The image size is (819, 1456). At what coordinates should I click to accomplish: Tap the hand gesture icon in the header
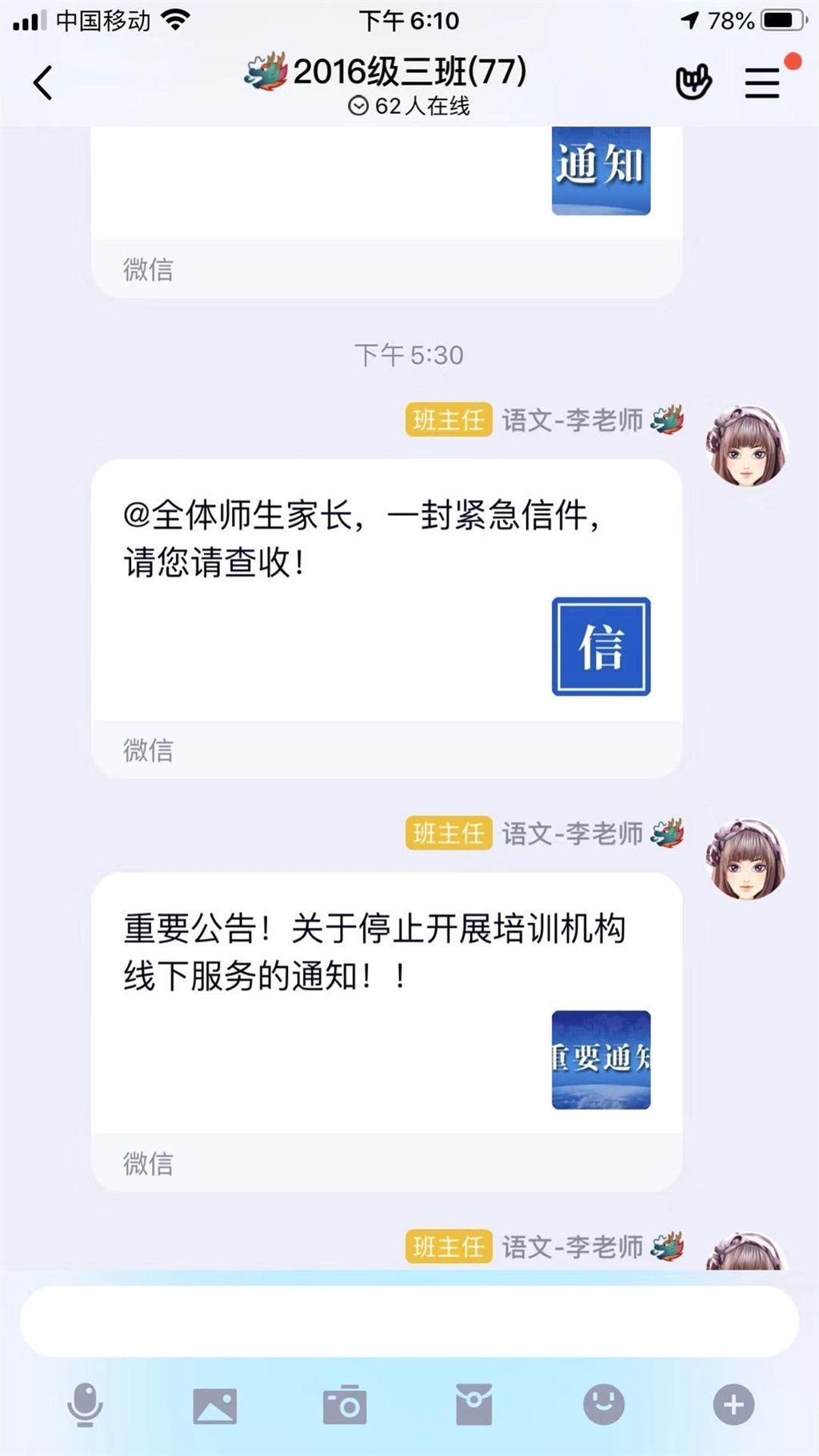coord(693,82)
